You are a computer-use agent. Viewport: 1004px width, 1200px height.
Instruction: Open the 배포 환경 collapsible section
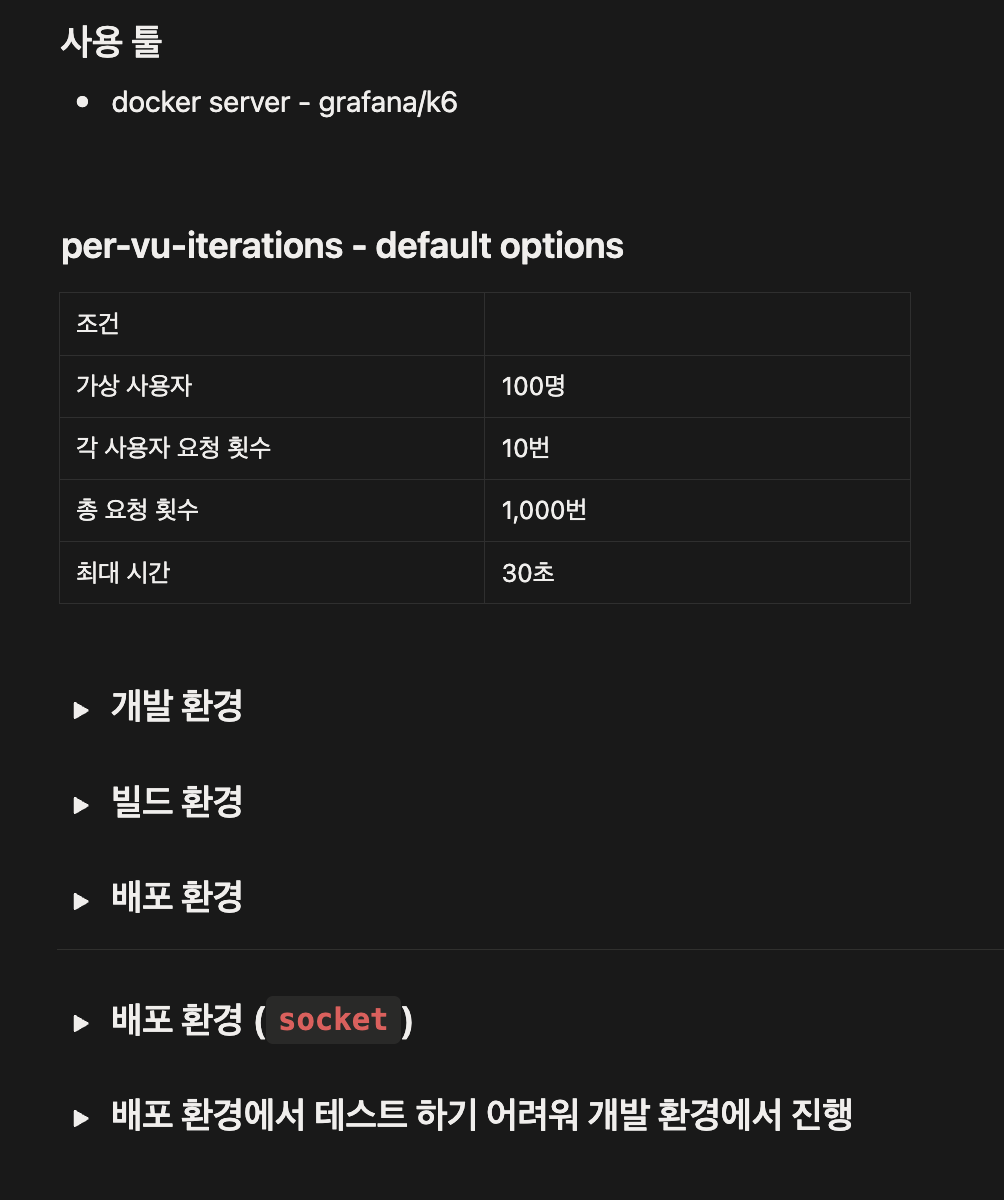coord(81,901)
